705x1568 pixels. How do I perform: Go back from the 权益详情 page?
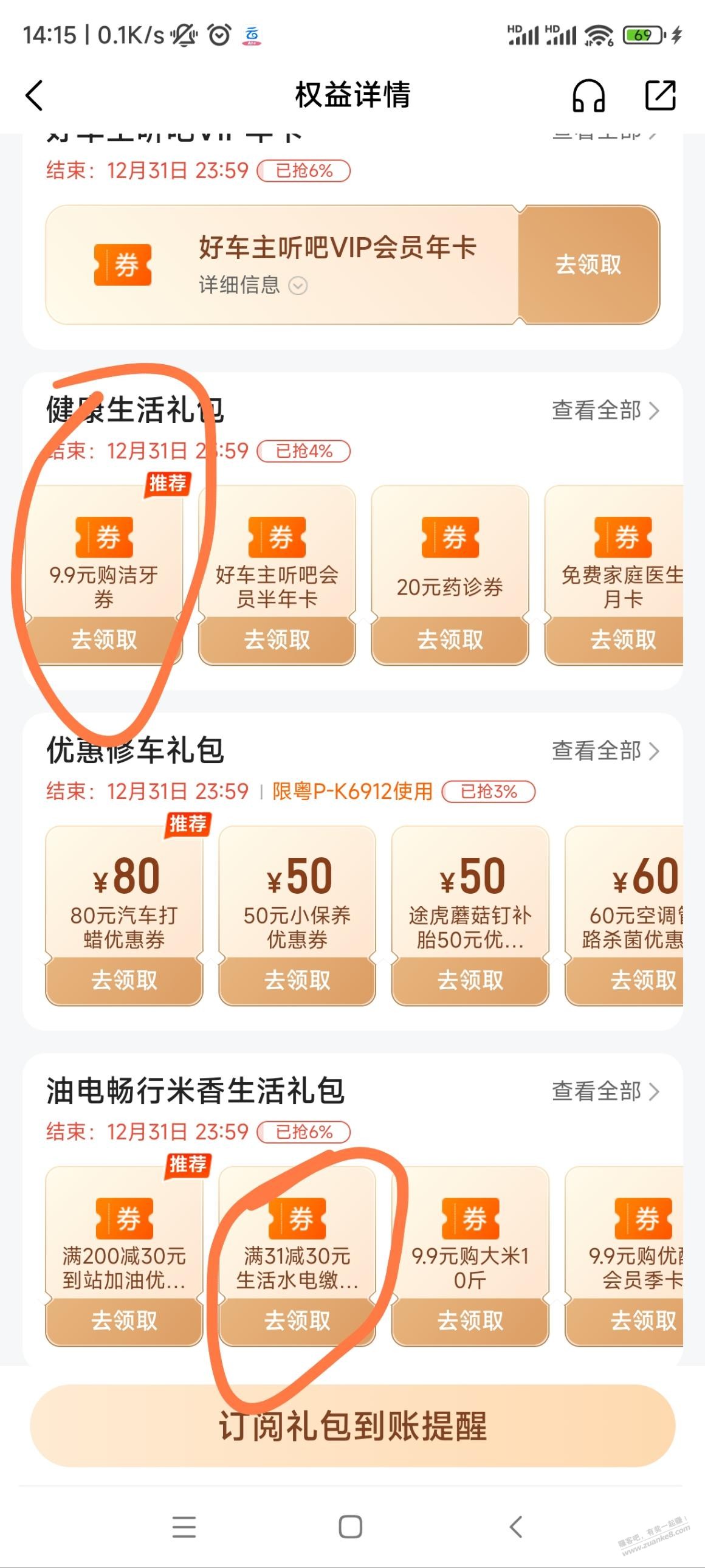coord(35,95)
